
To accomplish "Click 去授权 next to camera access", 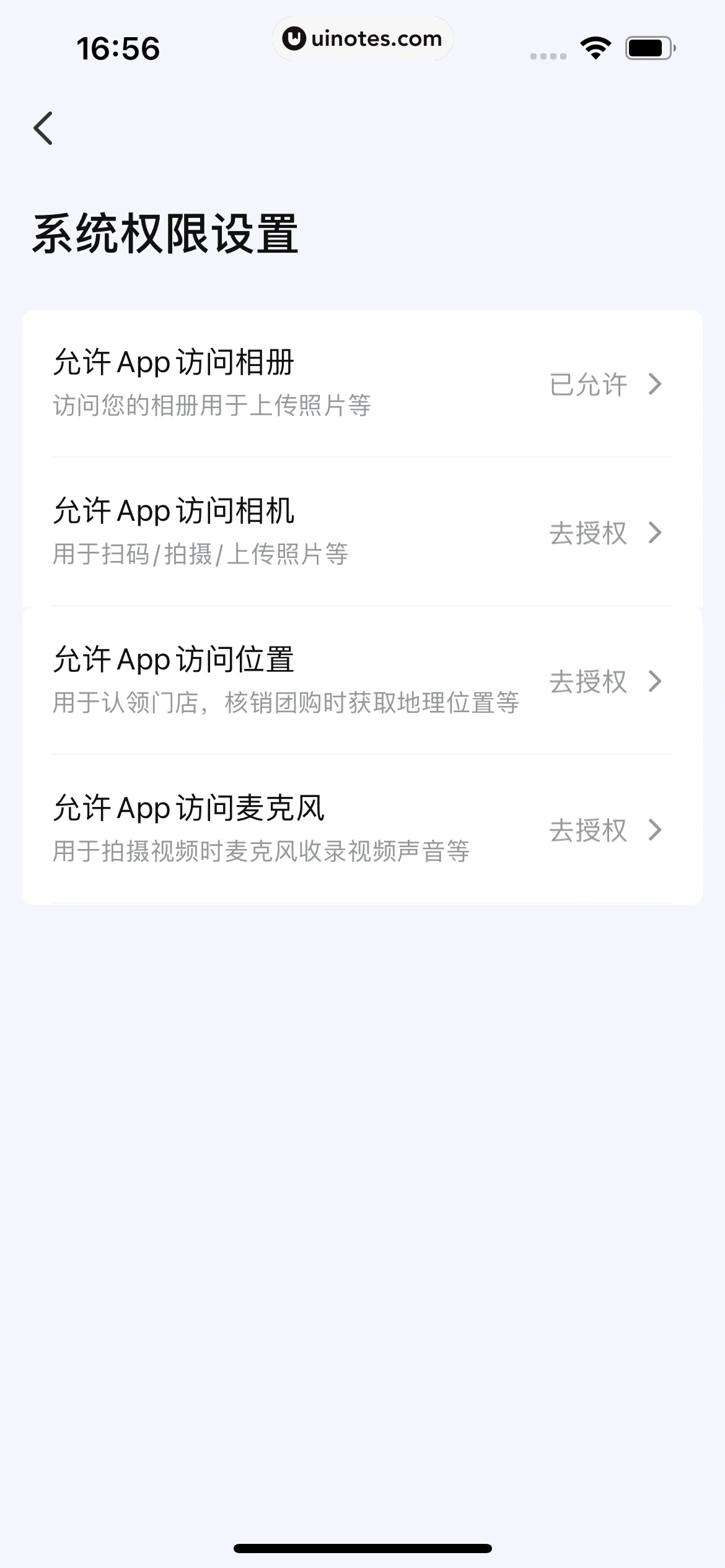I will (x=588, y=533).
